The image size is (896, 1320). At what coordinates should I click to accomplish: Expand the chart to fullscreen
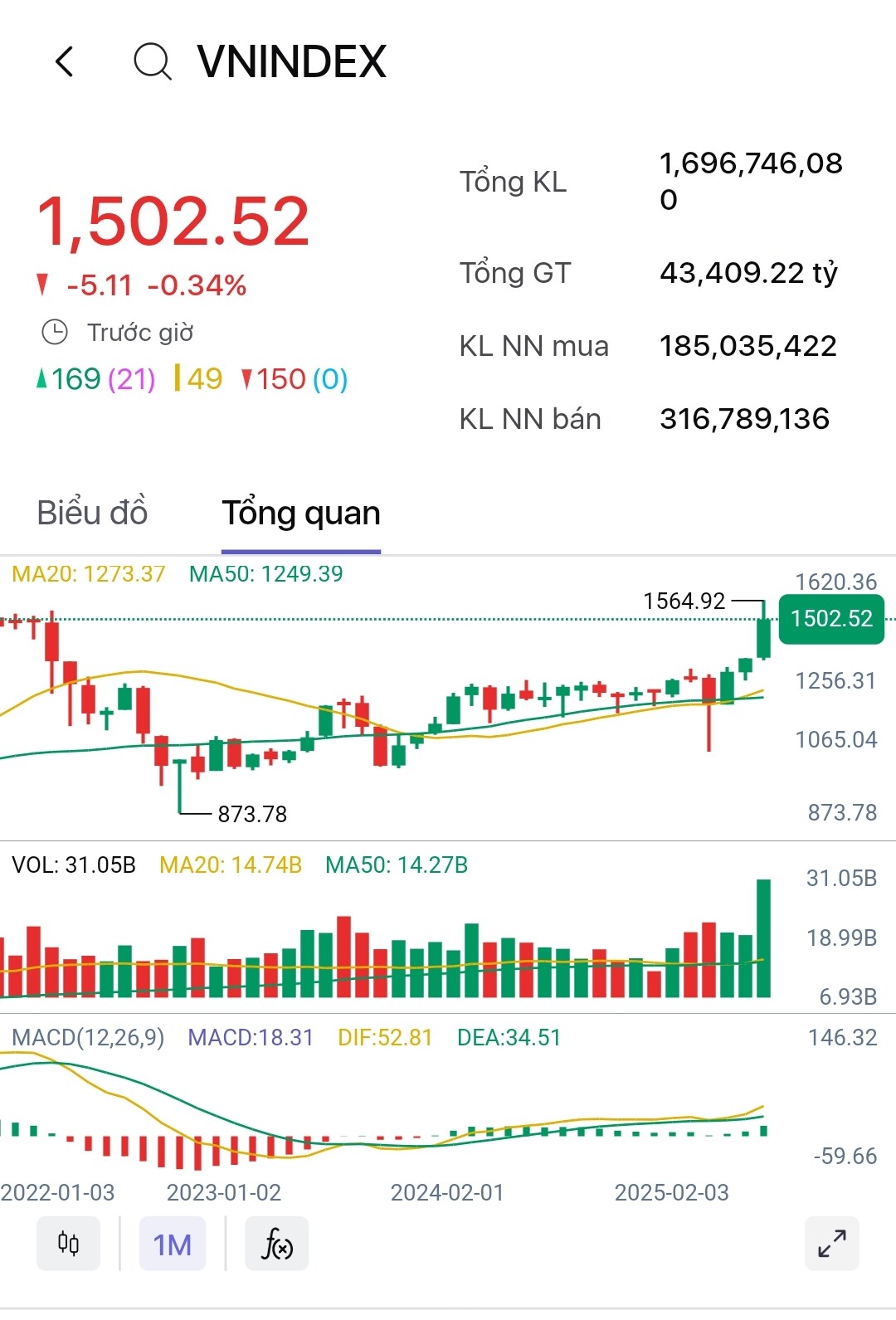tap(831, 1244)
